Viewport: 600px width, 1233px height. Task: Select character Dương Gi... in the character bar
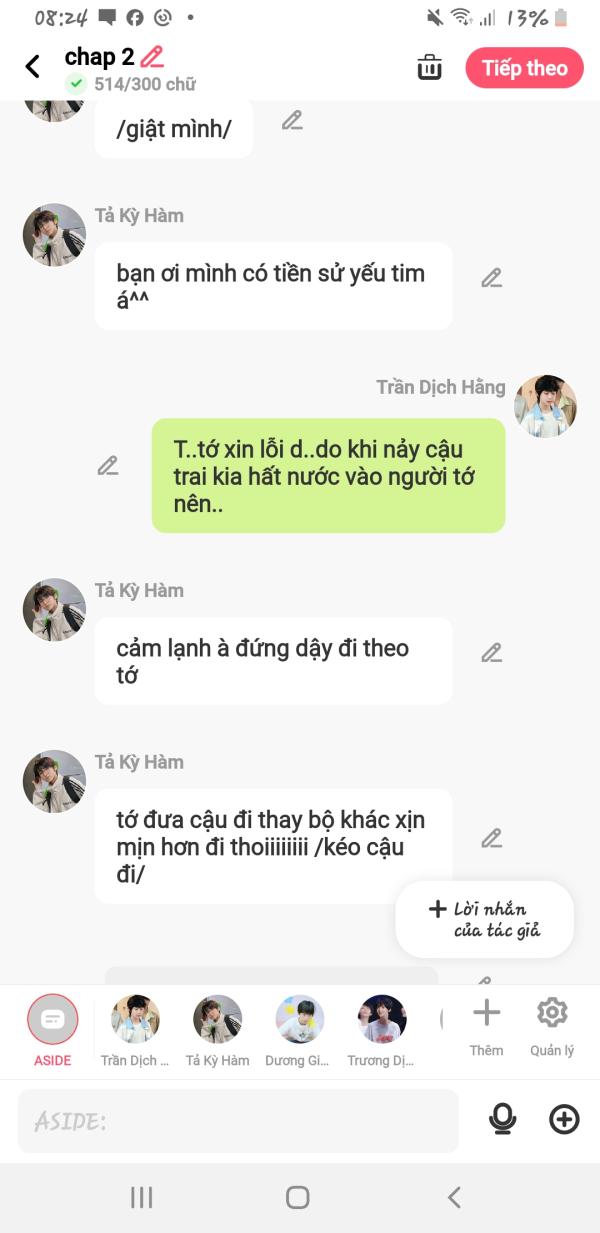[x=299, y=1030]
